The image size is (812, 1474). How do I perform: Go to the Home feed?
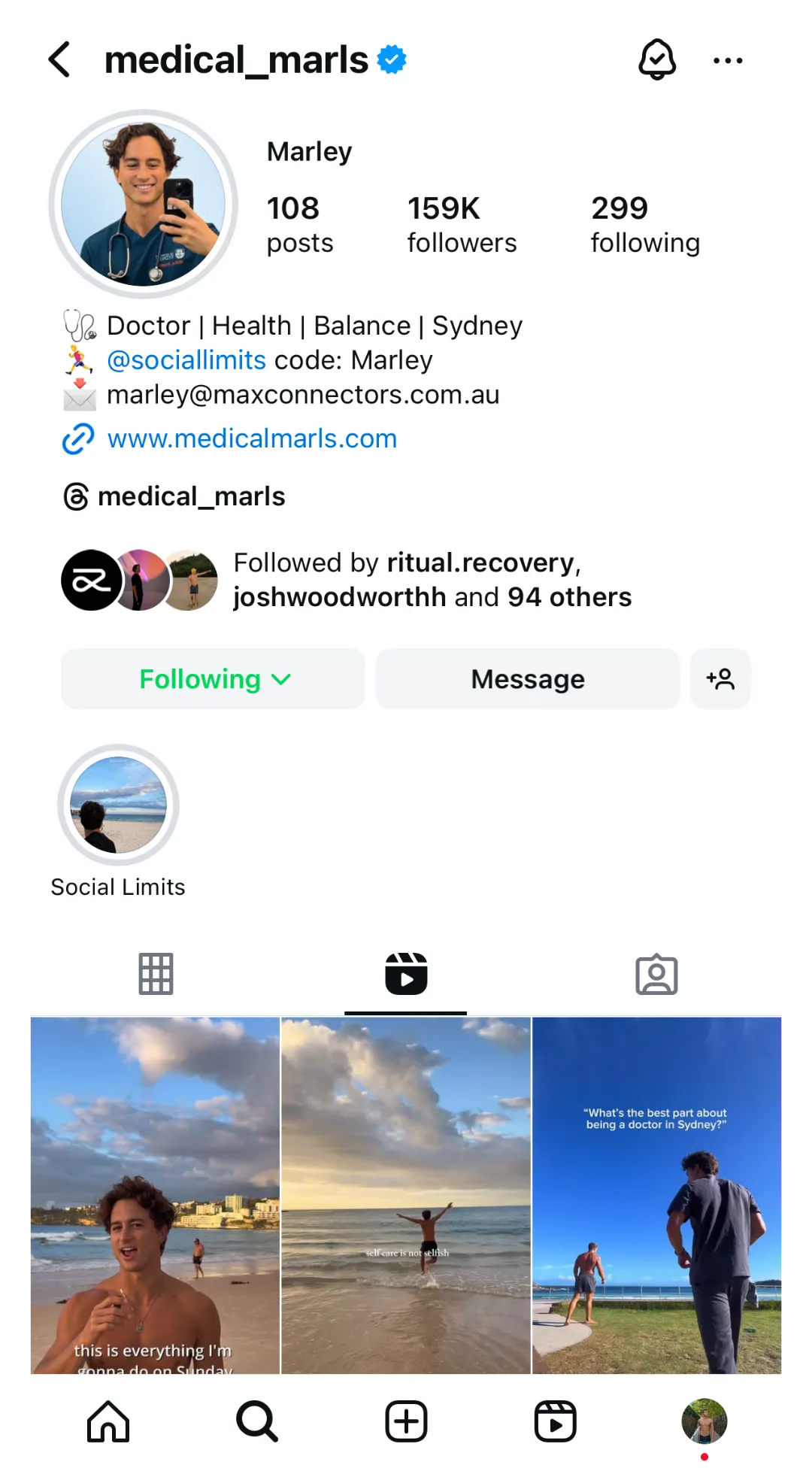108,1421
